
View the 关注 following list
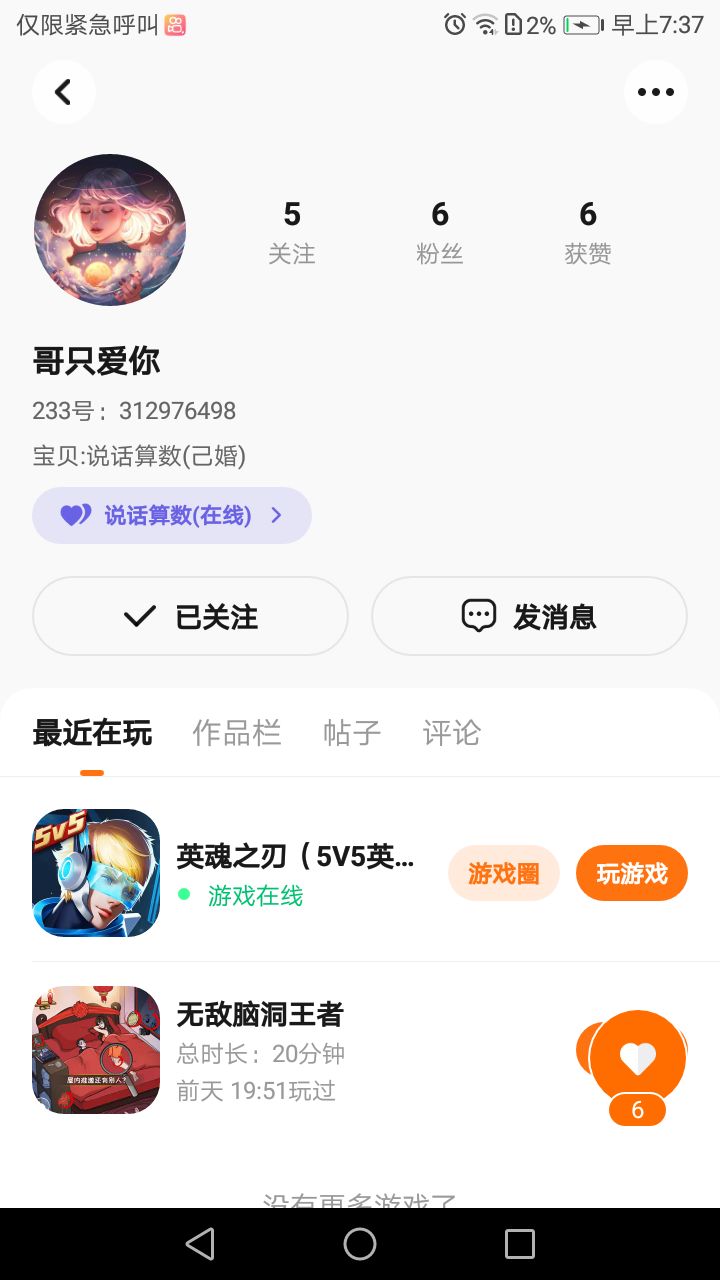292,232
